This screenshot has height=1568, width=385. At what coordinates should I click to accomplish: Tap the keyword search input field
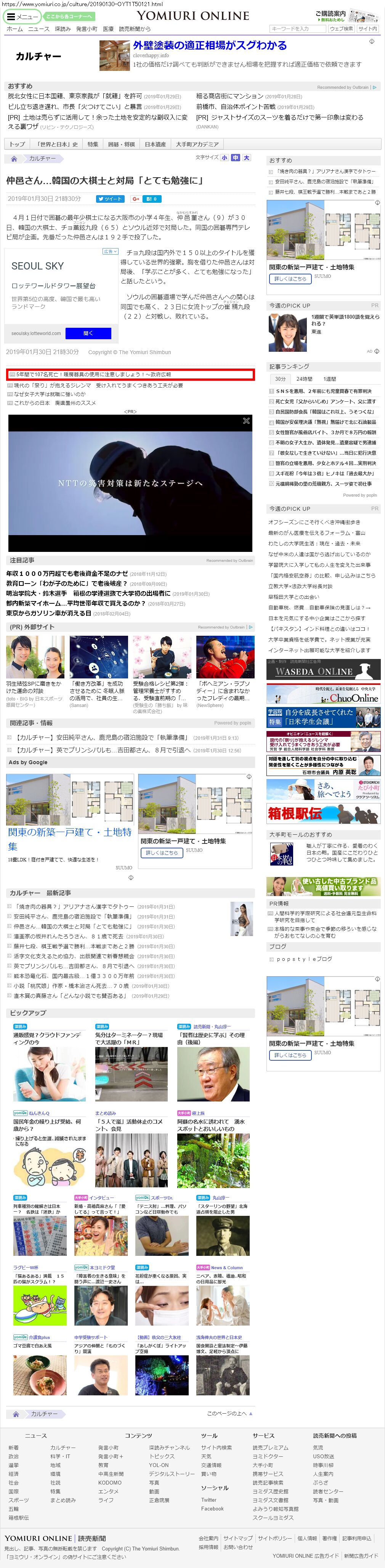[x=297, y=29]
